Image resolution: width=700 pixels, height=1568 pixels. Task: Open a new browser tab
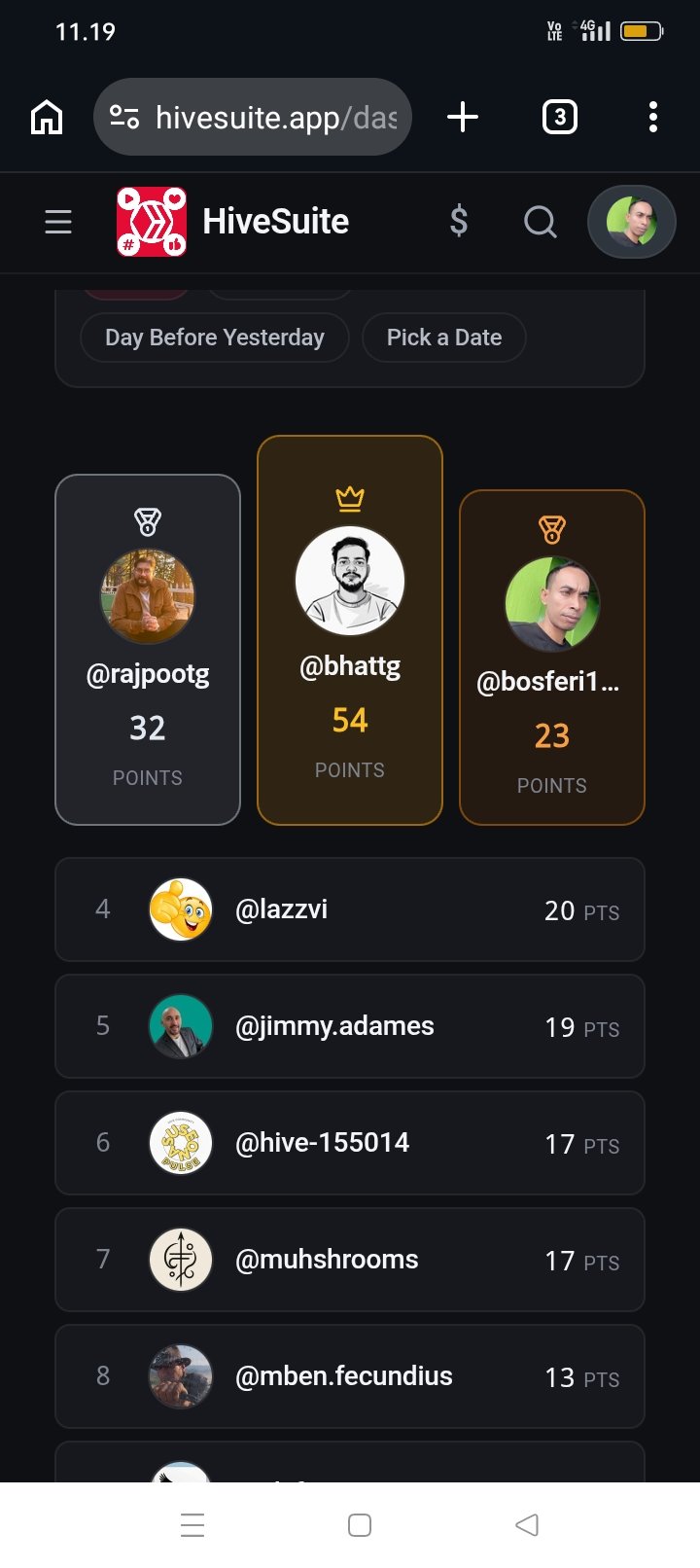463,117
